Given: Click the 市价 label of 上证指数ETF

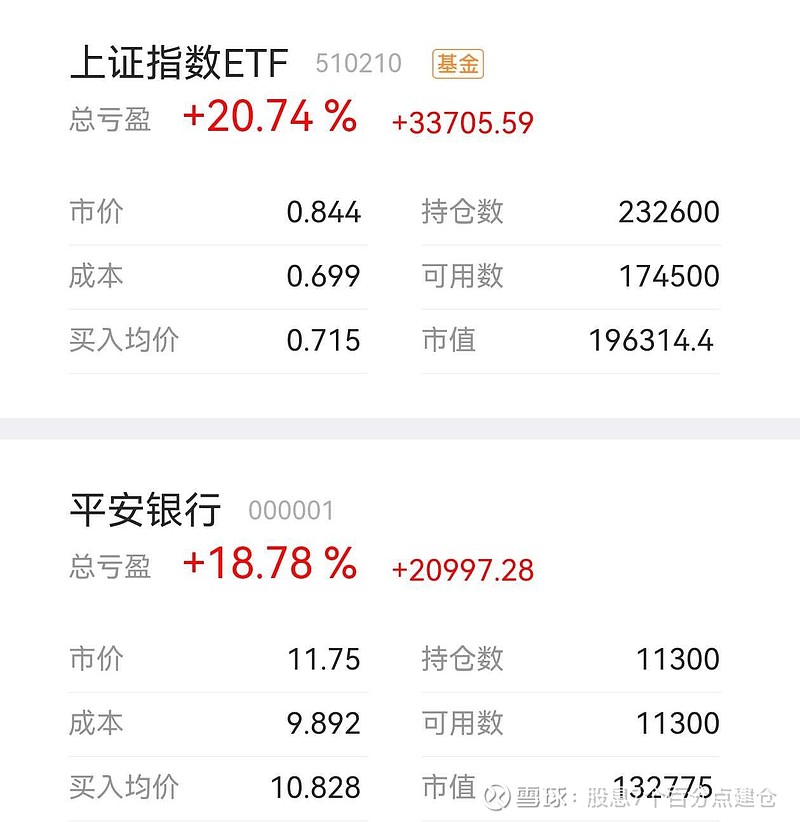Looking at the screenshot, I should tap(94, 211).
